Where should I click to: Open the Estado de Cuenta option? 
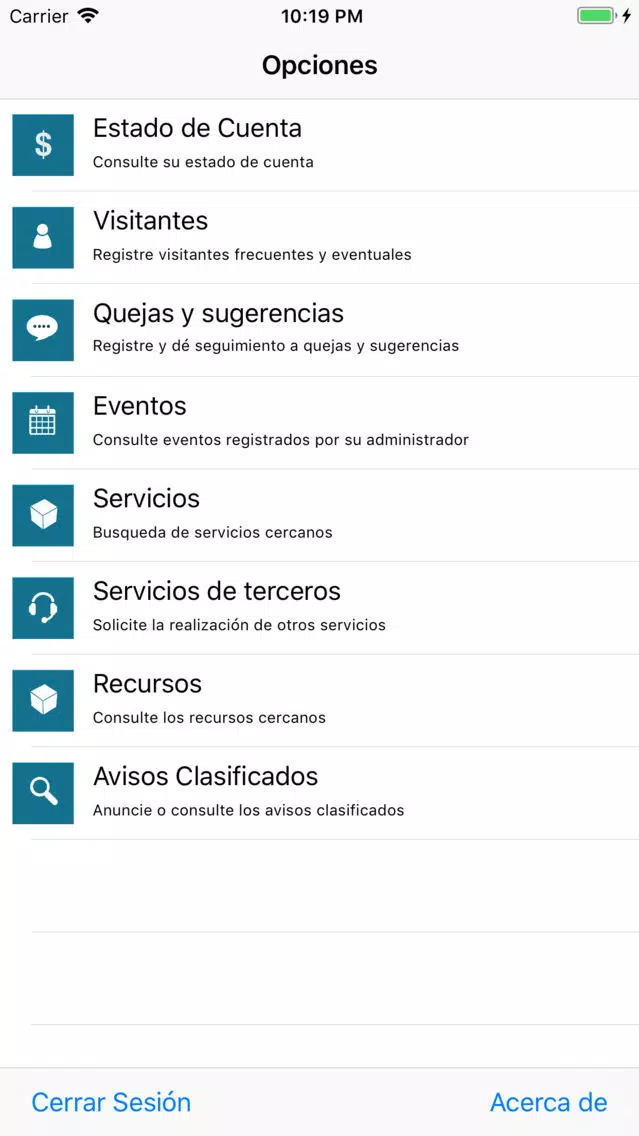tap(320, 145)
